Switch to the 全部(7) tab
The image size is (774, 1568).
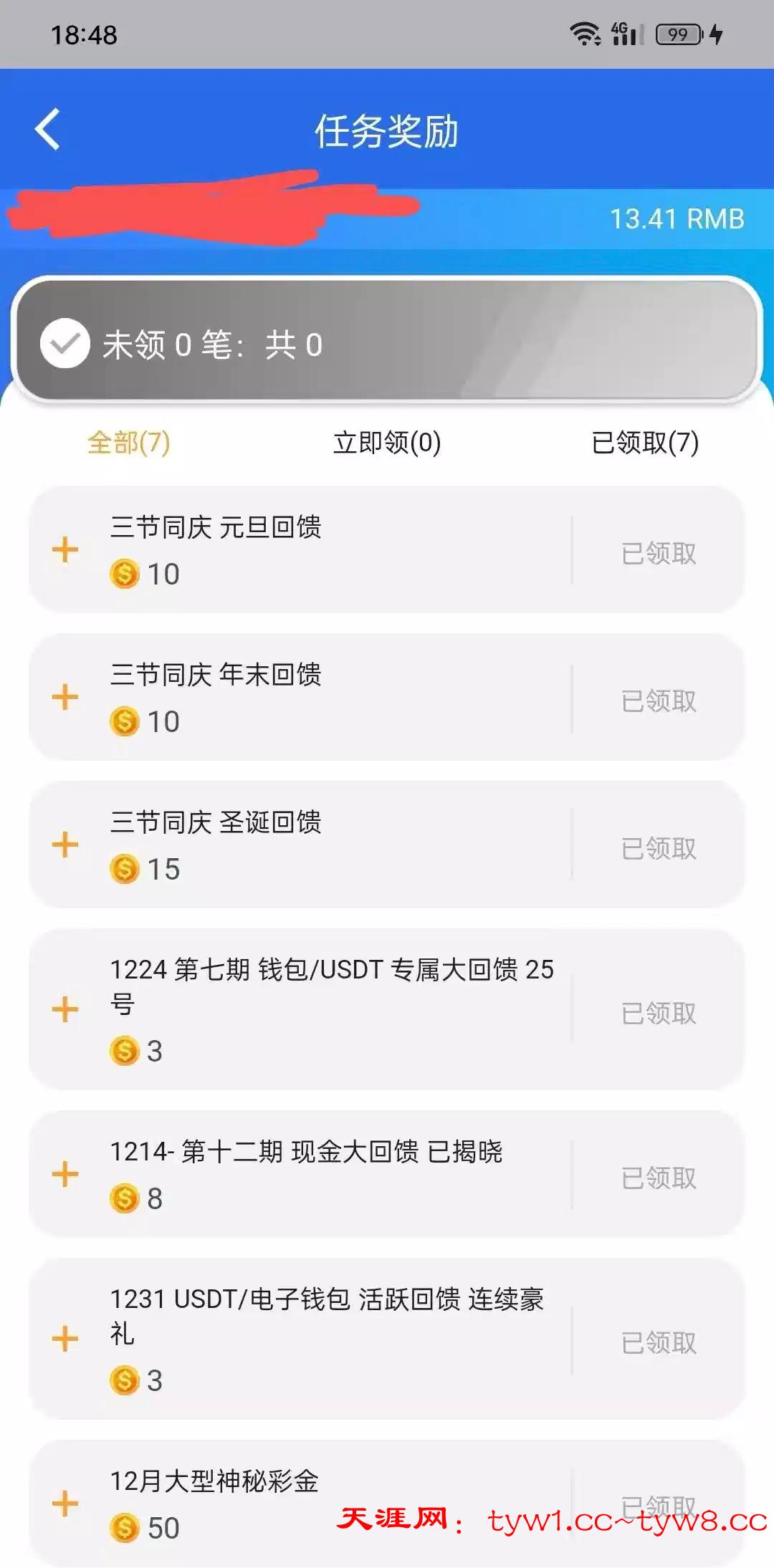[128, 443]
